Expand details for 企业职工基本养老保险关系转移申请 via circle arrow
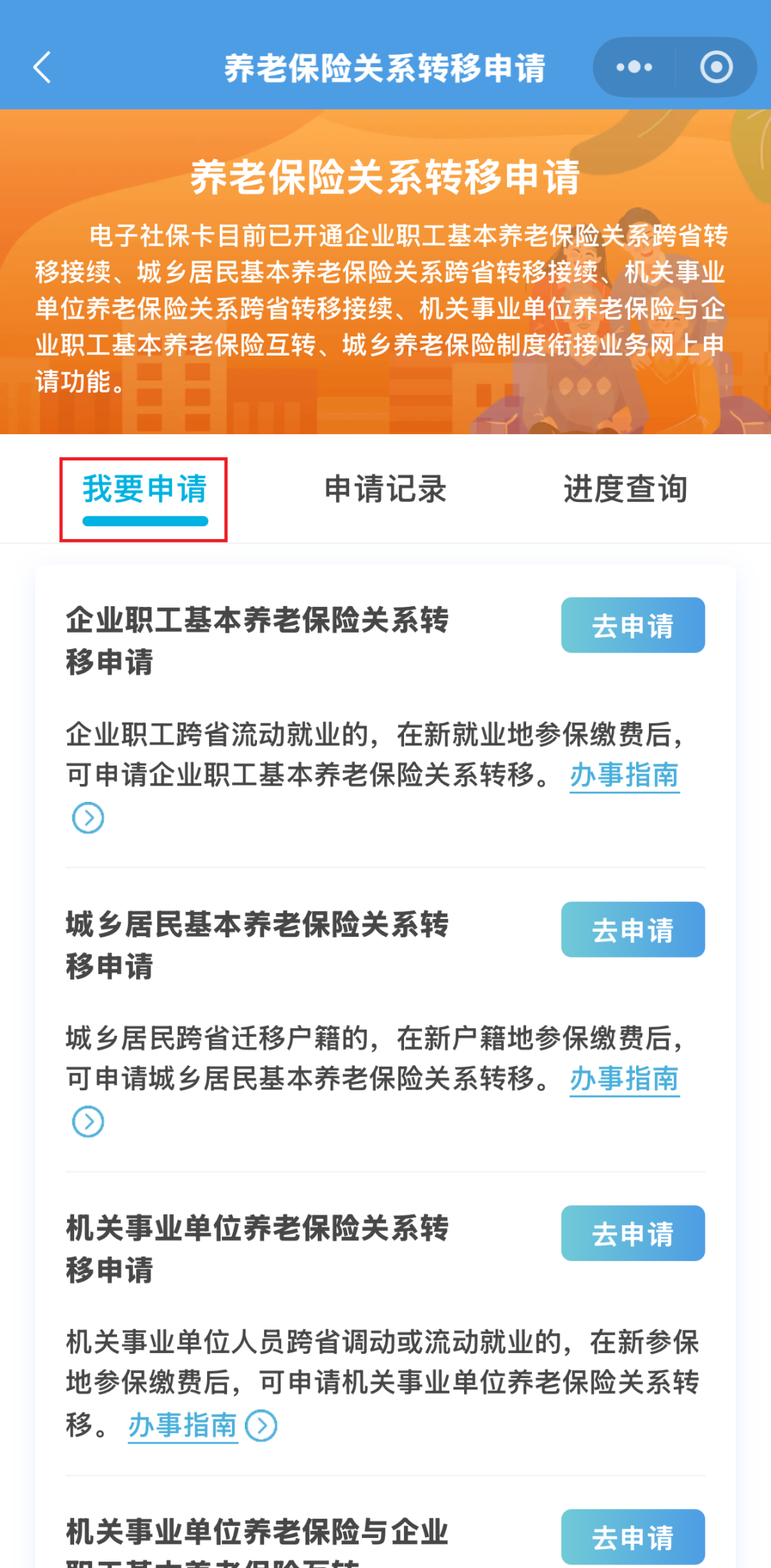This screenshot has height=1568, width=771. click(x=88, y=818)
